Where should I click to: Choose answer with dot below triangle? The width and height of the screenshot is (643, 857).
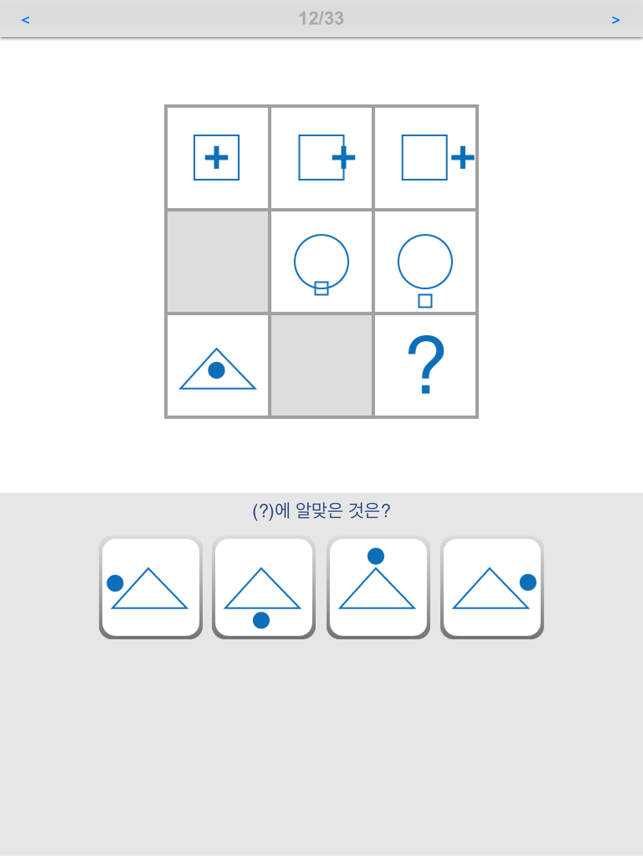[263, 587]
